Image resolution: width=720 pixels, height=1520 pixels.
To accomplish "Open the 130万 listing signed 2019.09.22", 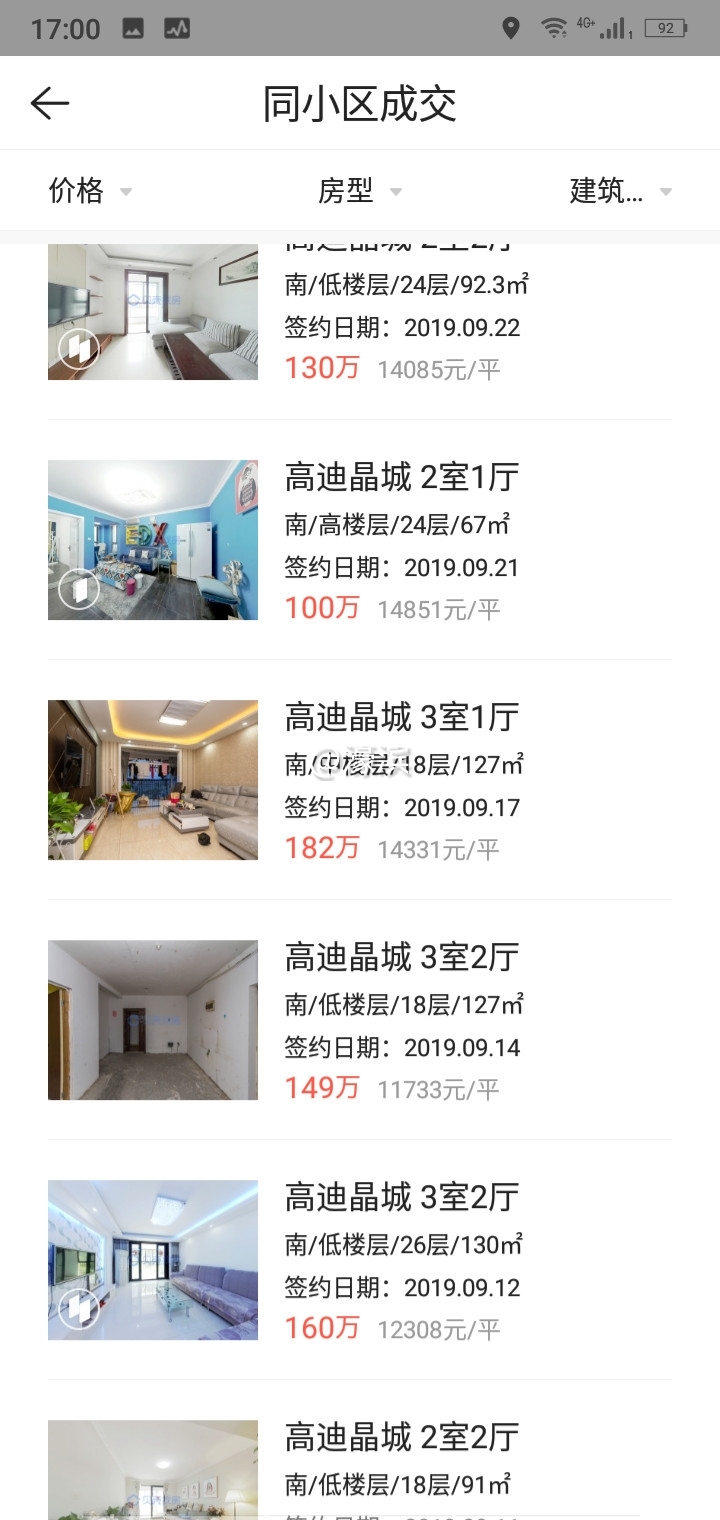I will click(360, 320).
